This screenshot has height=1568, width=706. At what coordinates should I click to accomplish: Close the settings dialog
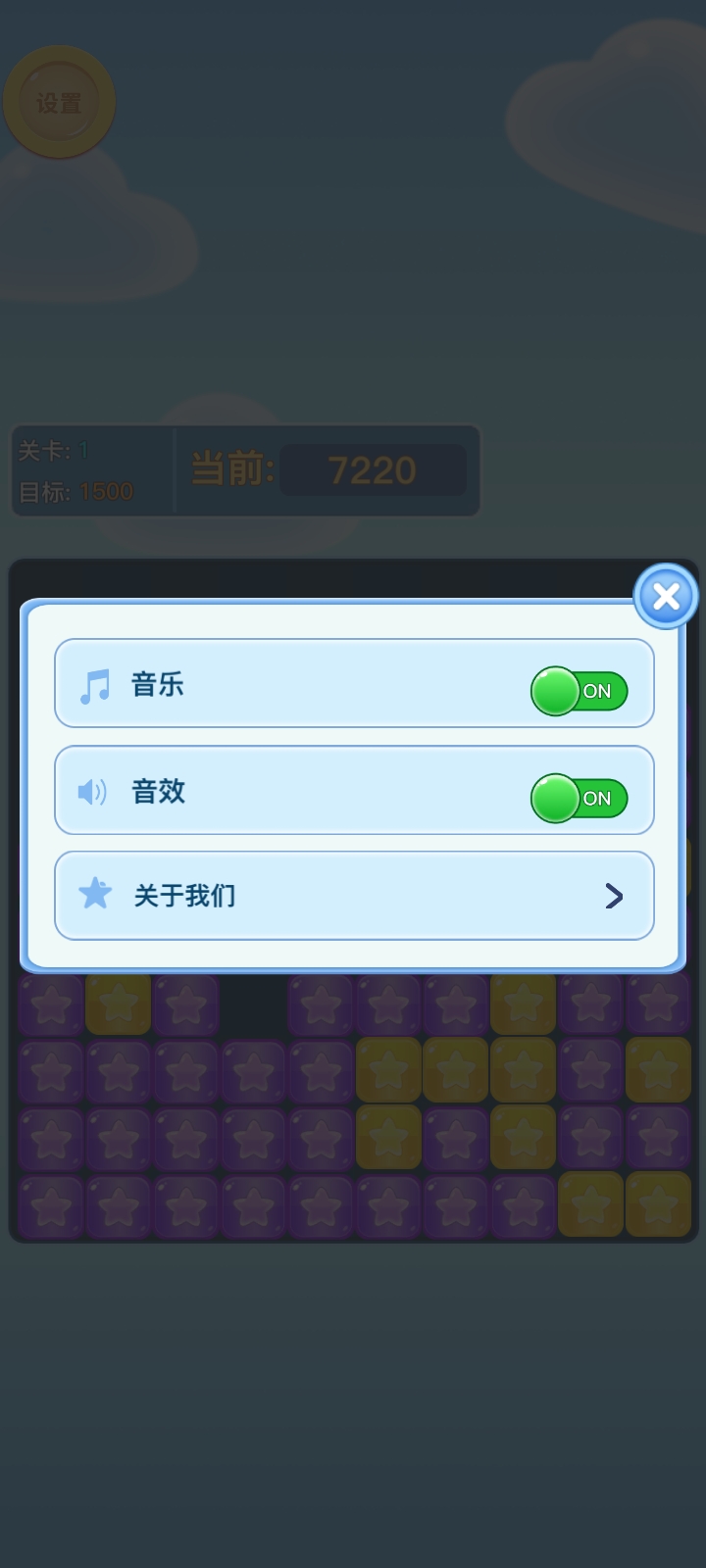pos(666,596)
